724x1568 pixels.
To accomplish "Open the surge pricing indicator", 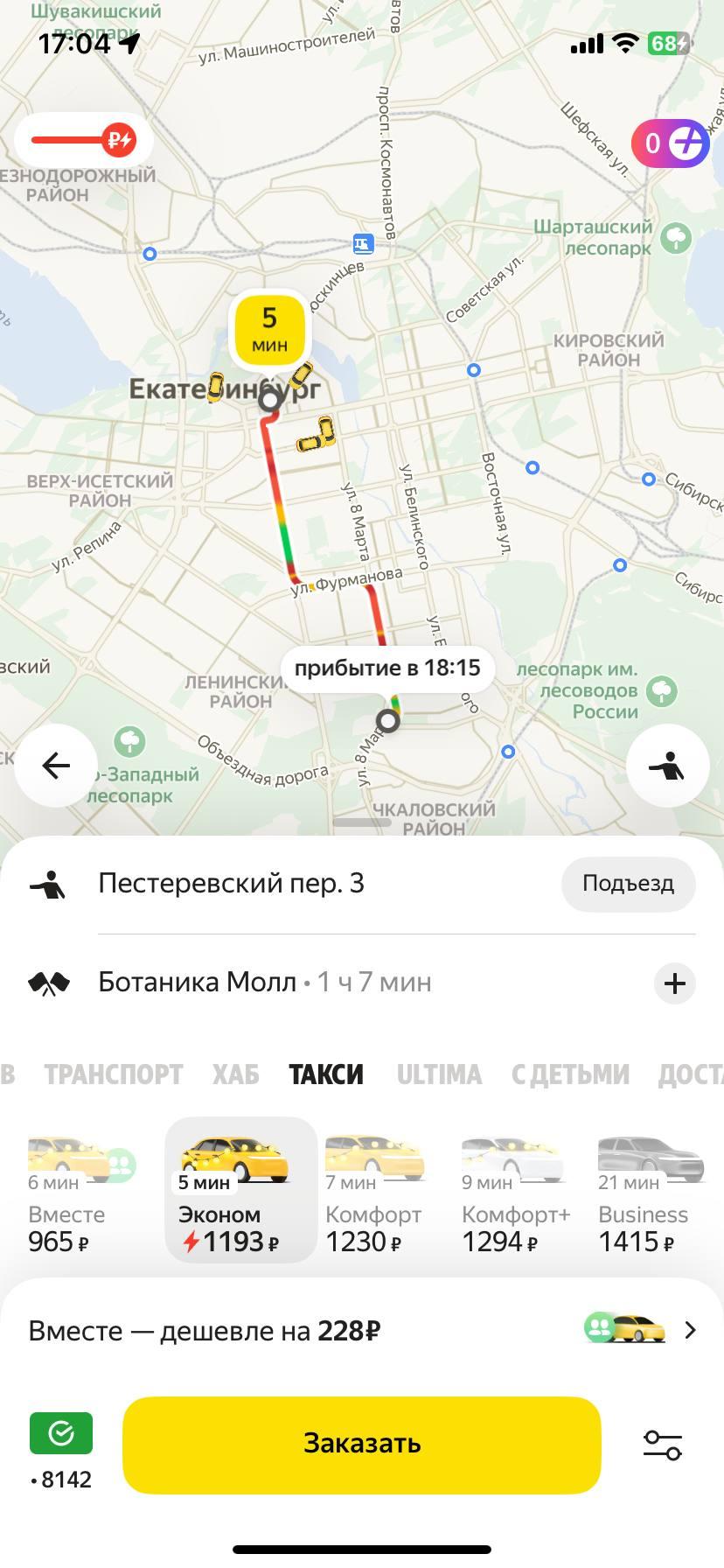I will click(x=84, y=140).
